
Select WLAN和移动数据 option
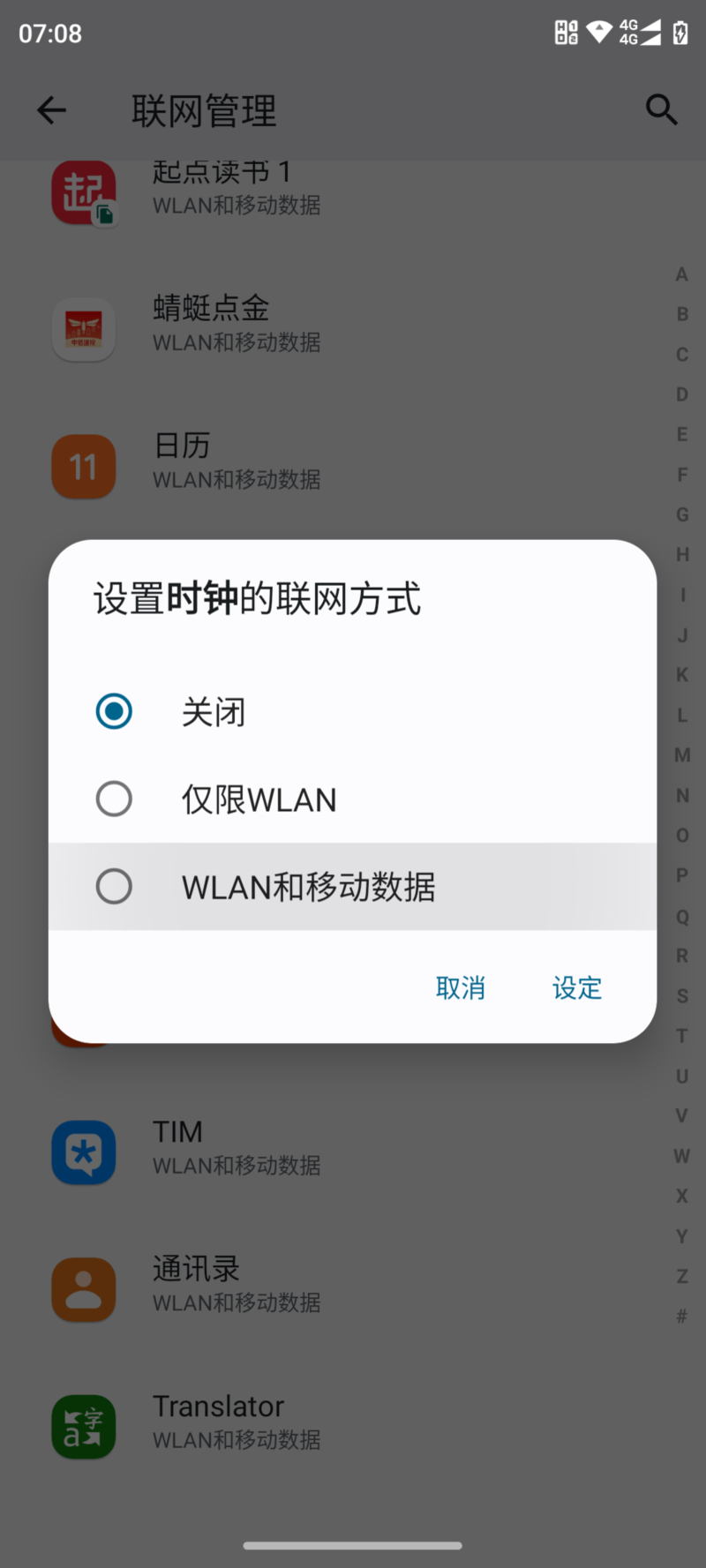352,886
